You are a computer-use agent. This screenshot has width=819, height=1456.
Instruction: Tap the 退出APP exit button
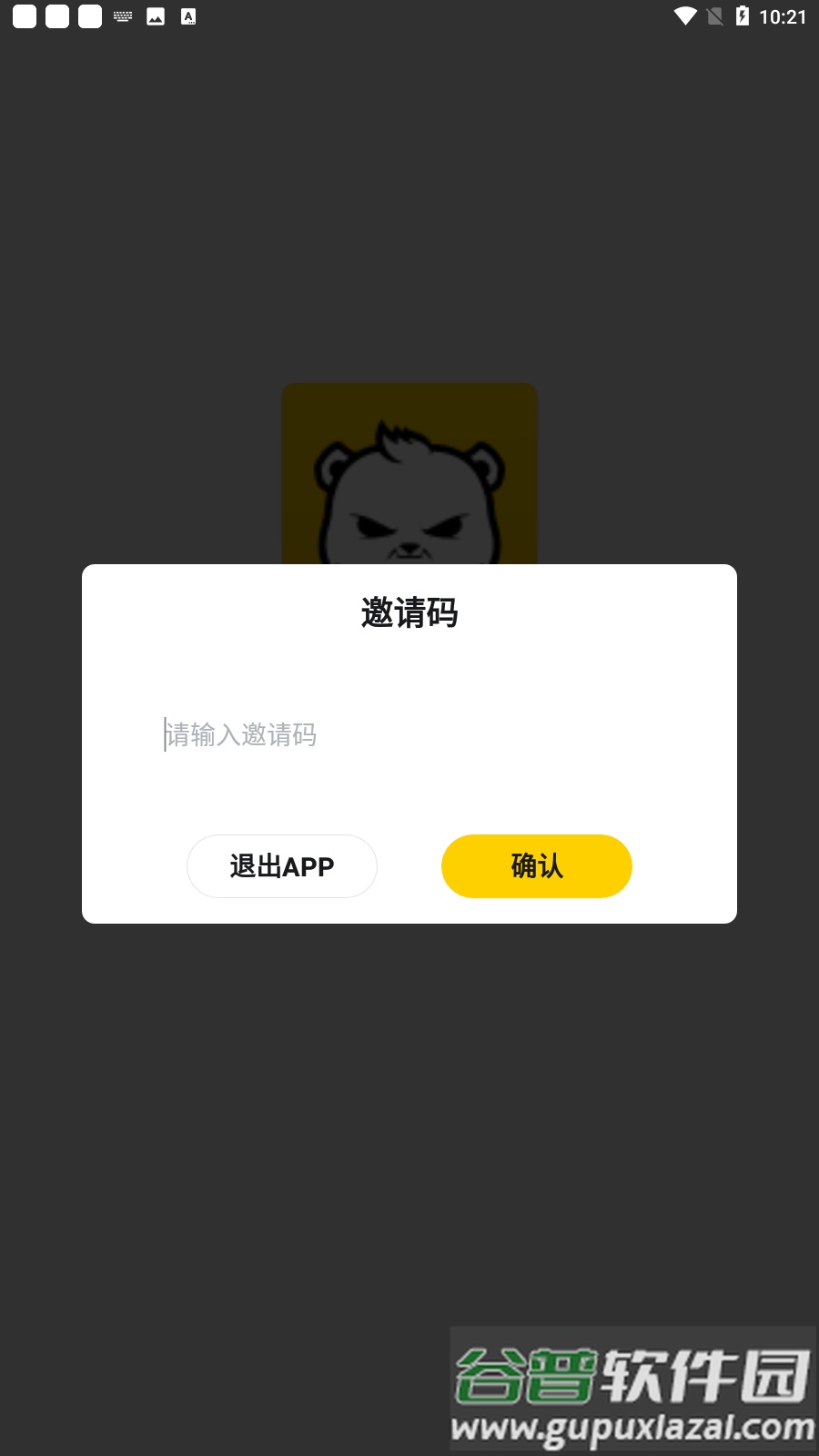coord(281,865)
